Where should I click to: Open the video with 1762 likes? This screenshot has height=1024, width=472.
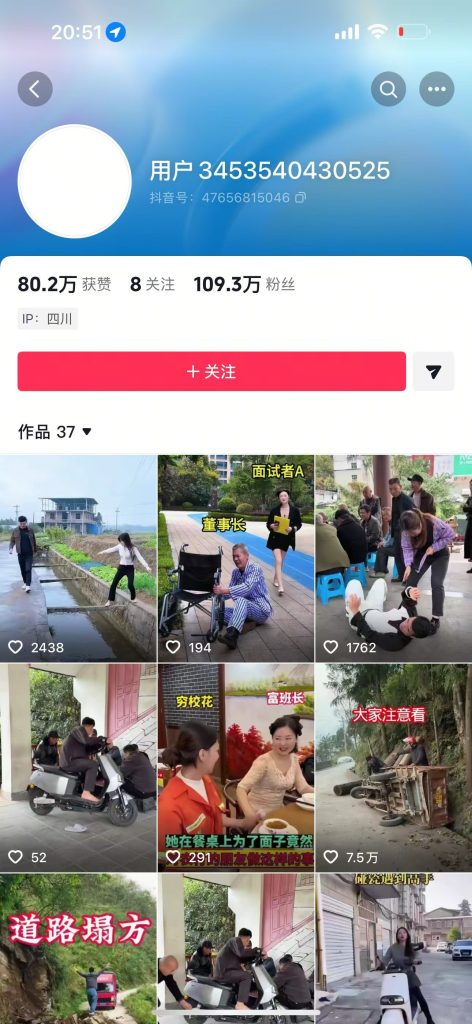click(394, 558)
